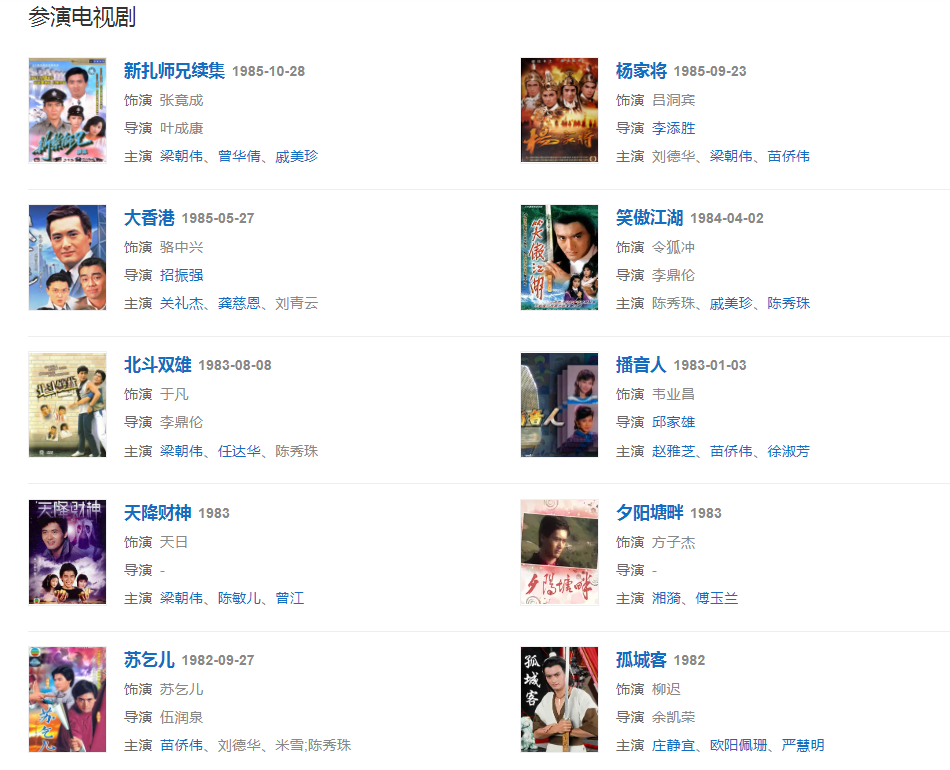This screenshot has height=770, width=950.
Task: Tap the 杨家将 poster thumbnail
Action: tap(559, 110)
